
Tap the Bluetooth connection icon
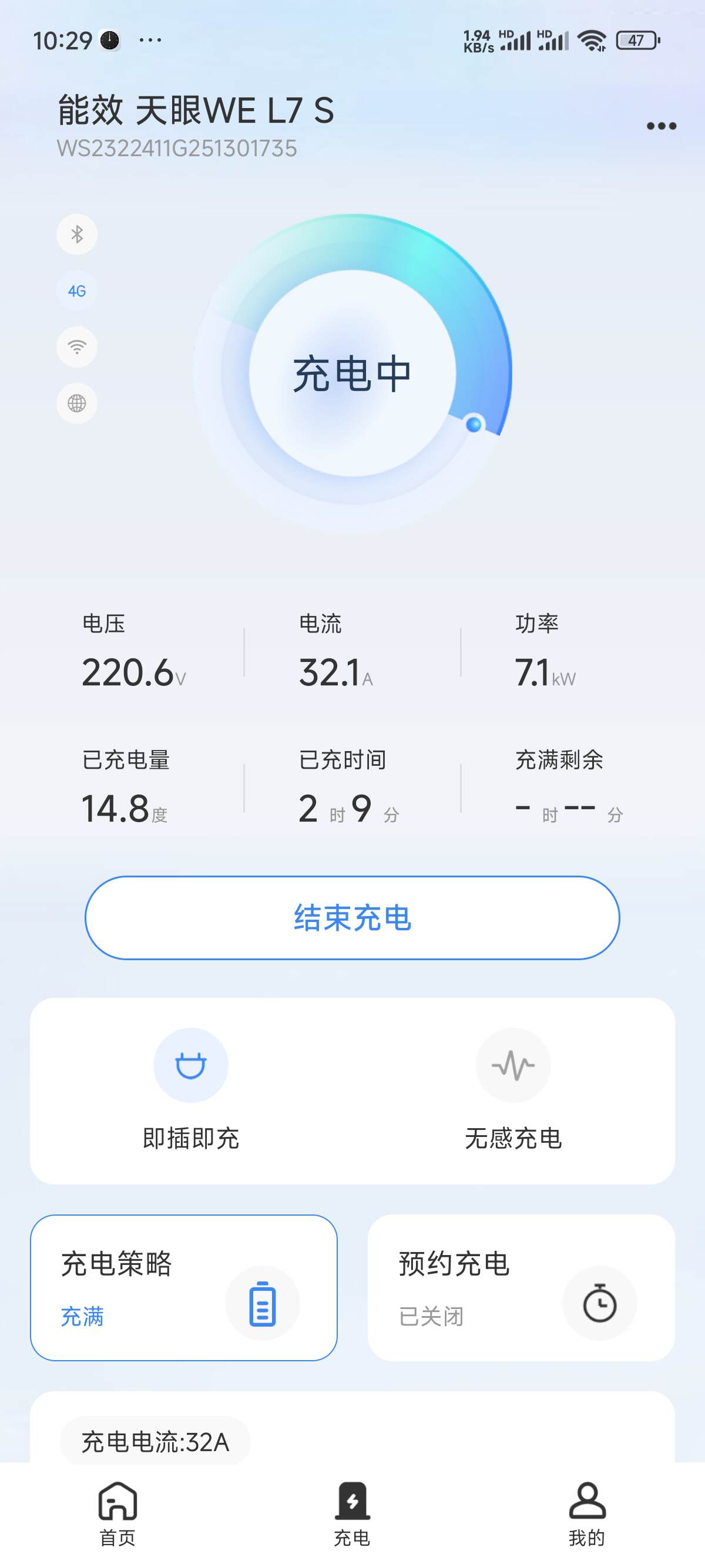click(x=77, y=234)
